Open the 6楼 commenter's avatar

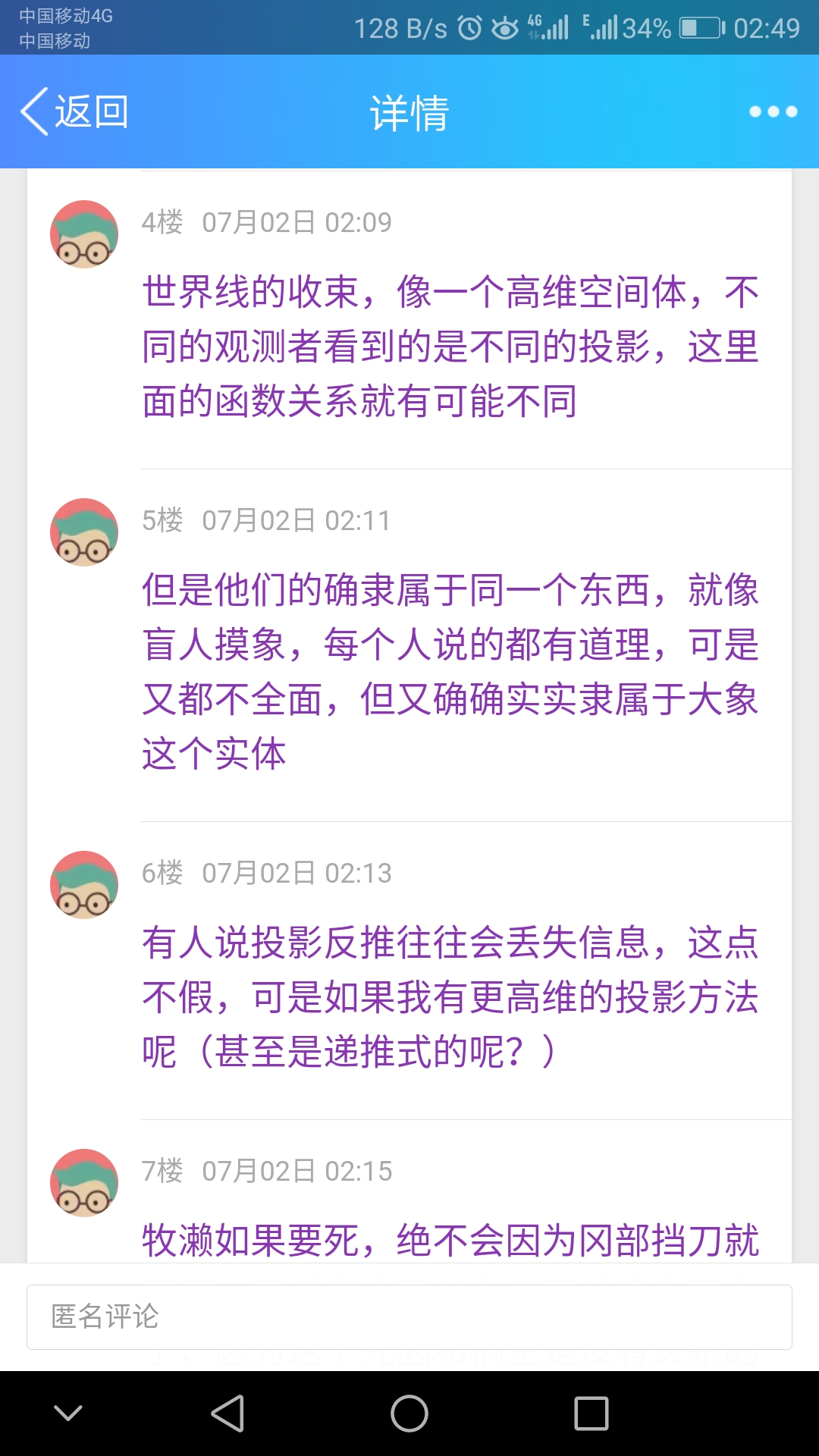pos(84,884)
